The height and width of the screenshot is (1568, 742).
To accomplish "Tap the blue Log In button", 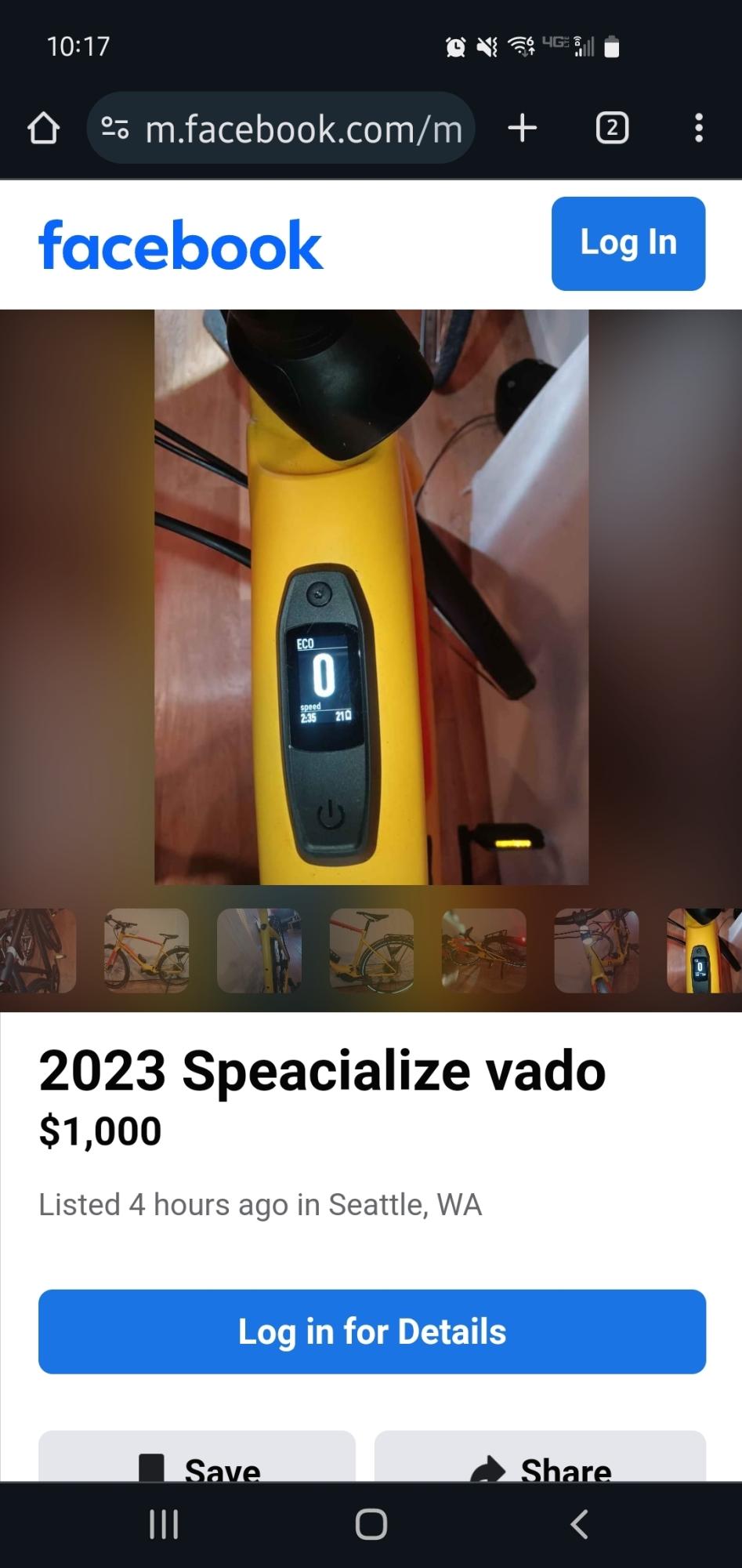I will point(628,243).
